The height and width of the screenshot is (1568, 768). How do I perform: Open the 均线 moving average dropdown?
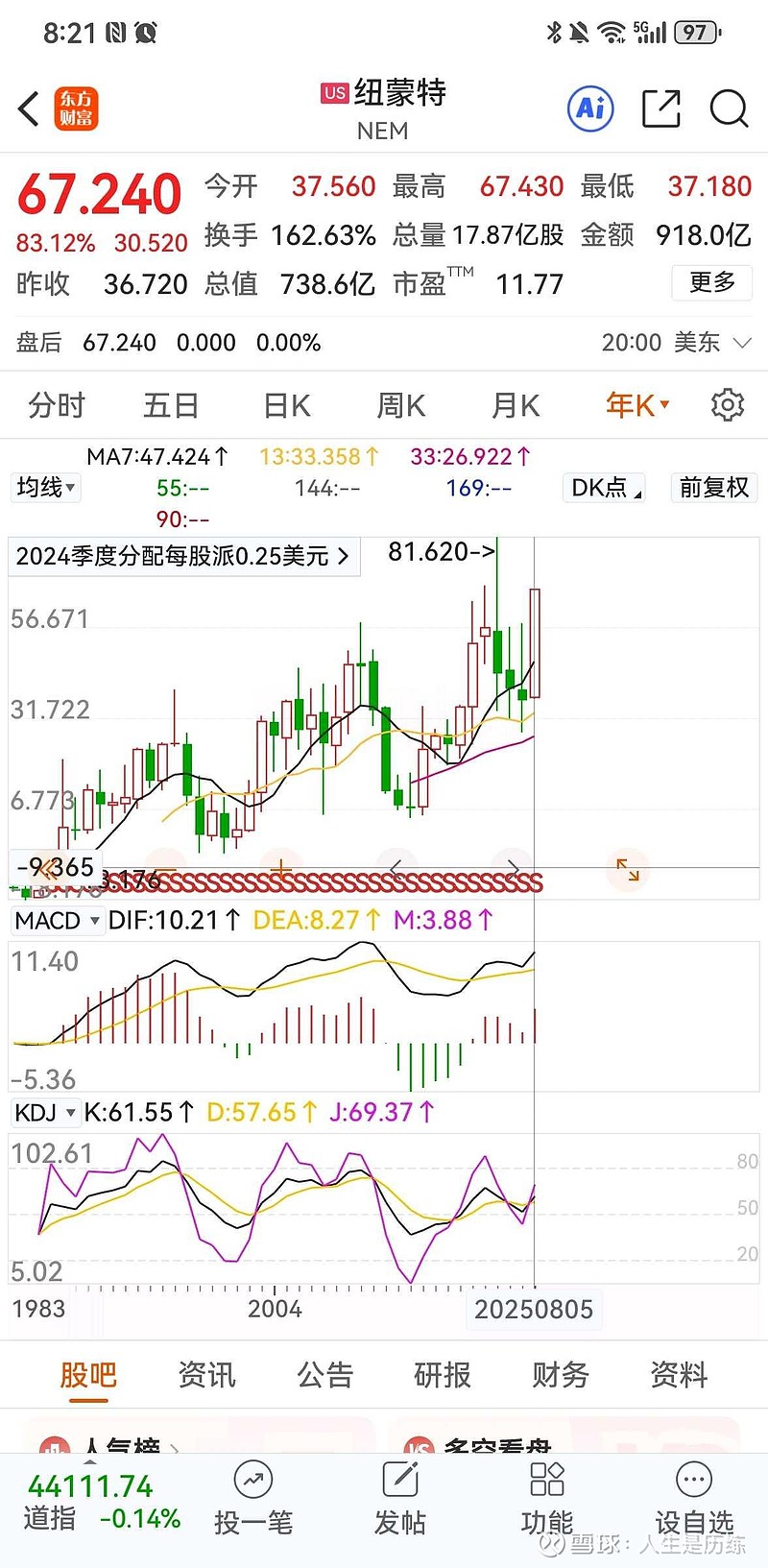[x=44, y=488]
